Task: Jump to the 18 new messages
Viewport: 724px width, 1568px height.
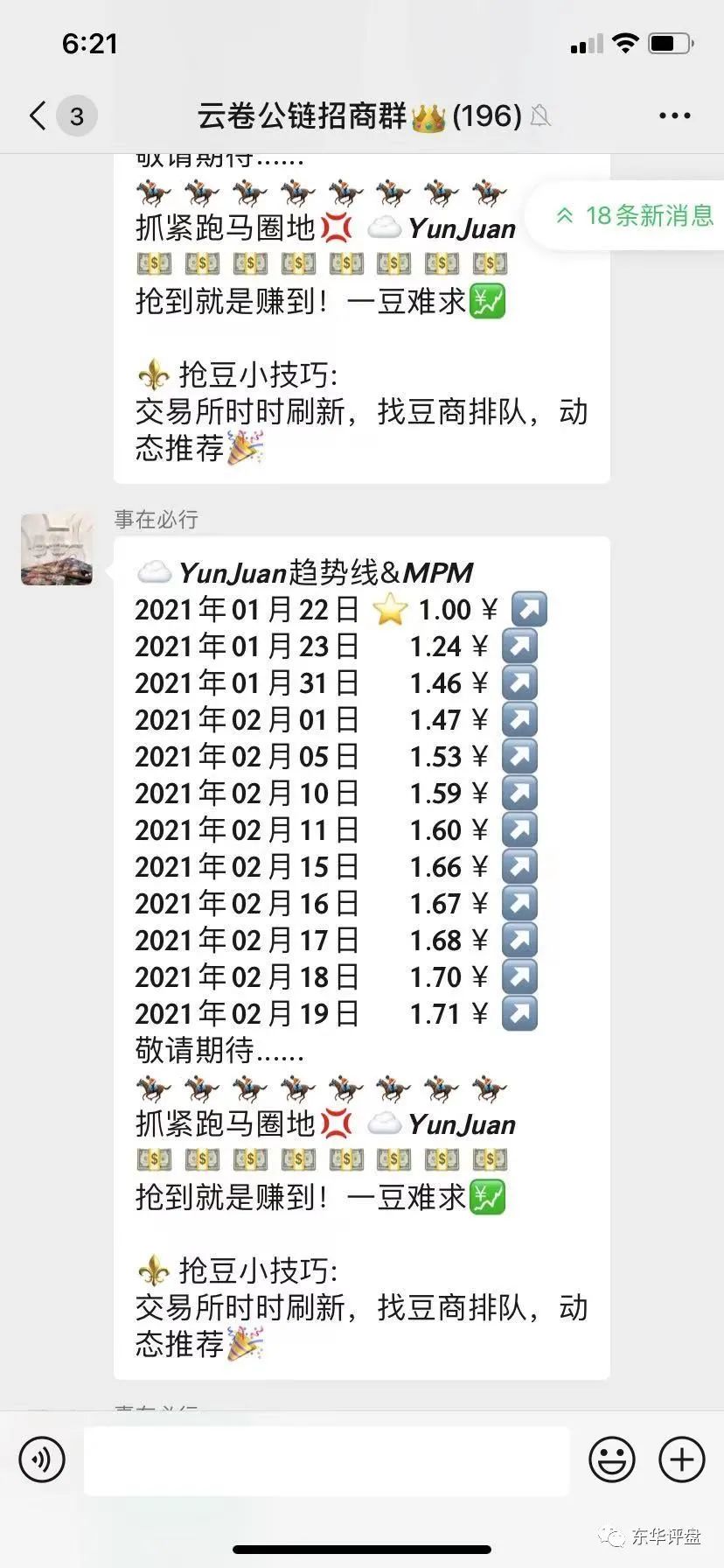Action: coord(634,215)
